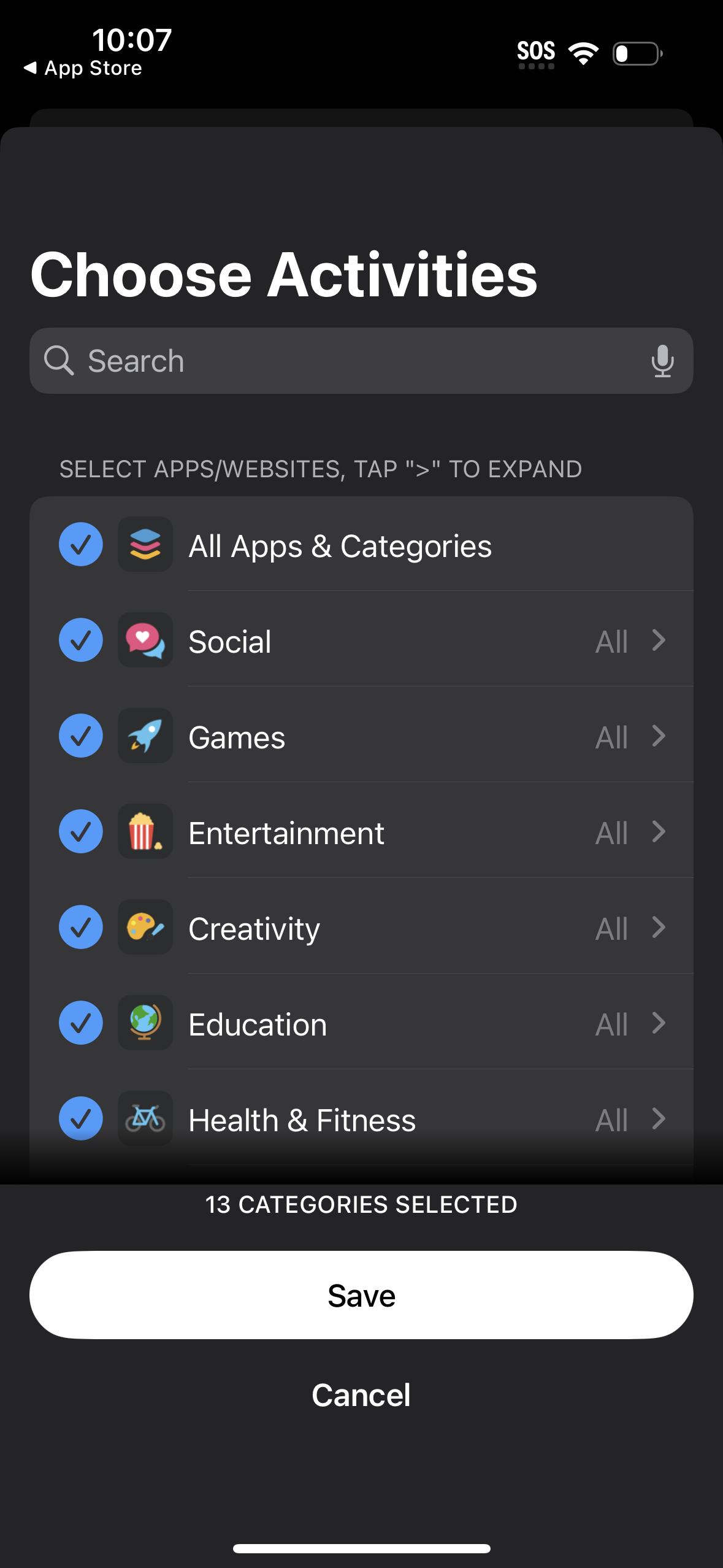Tap the Entertainment popcorn icon
Screen dimensions: 723x1568
point(145,832)
